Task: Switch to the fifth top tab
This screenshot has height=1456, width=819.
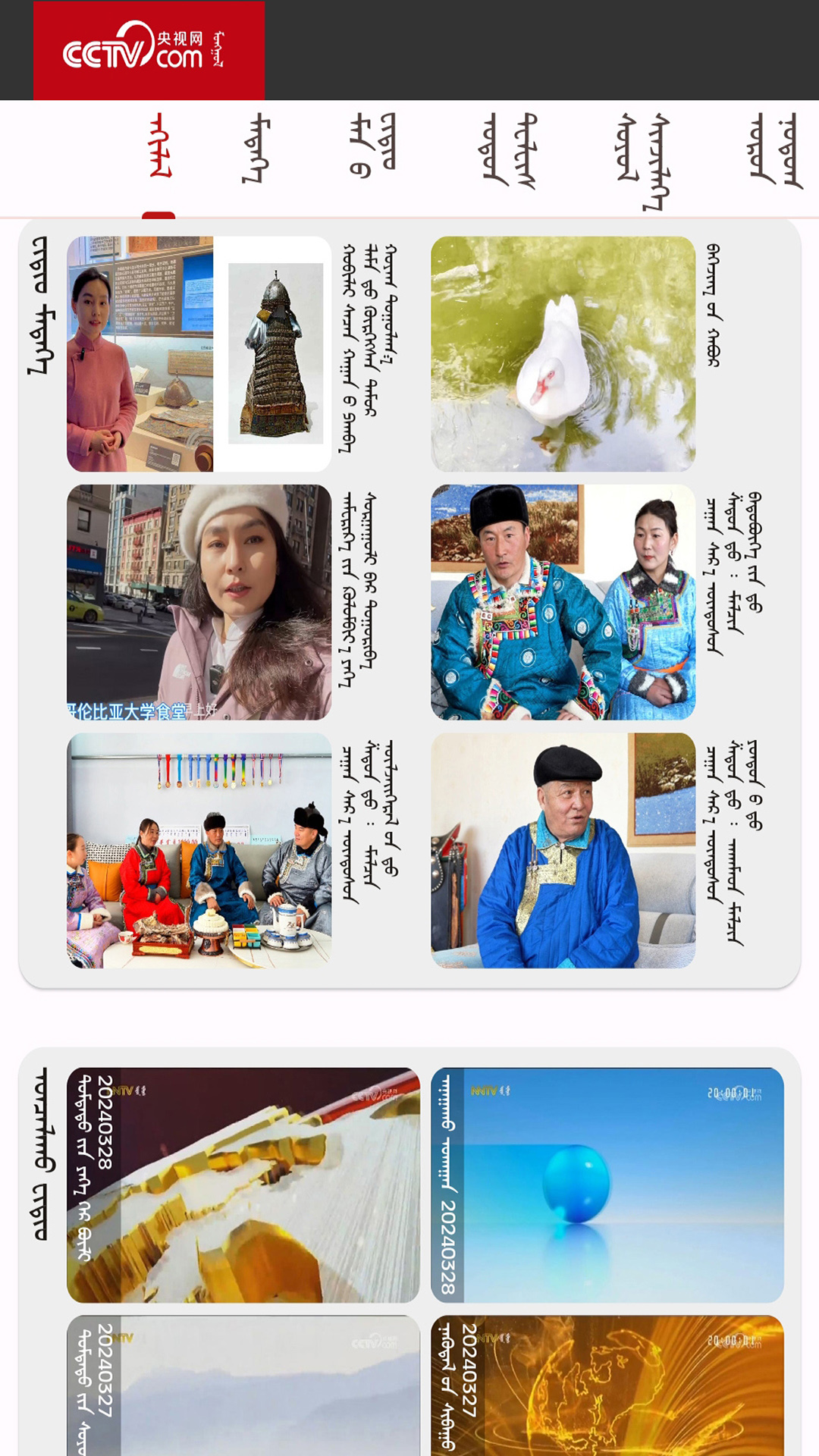Action: (x=644, y=161)
